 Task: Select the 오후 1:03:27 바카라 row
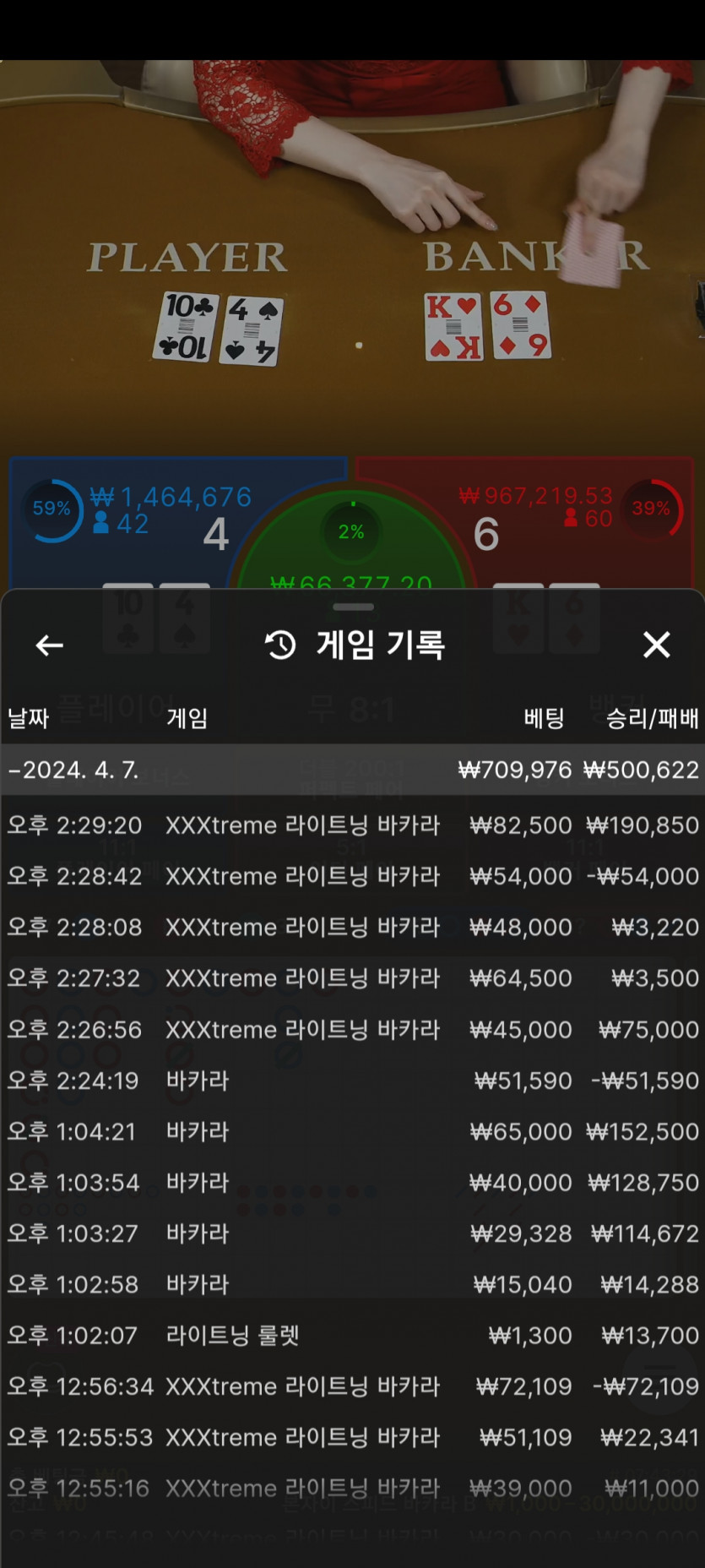coord(352,1233)
